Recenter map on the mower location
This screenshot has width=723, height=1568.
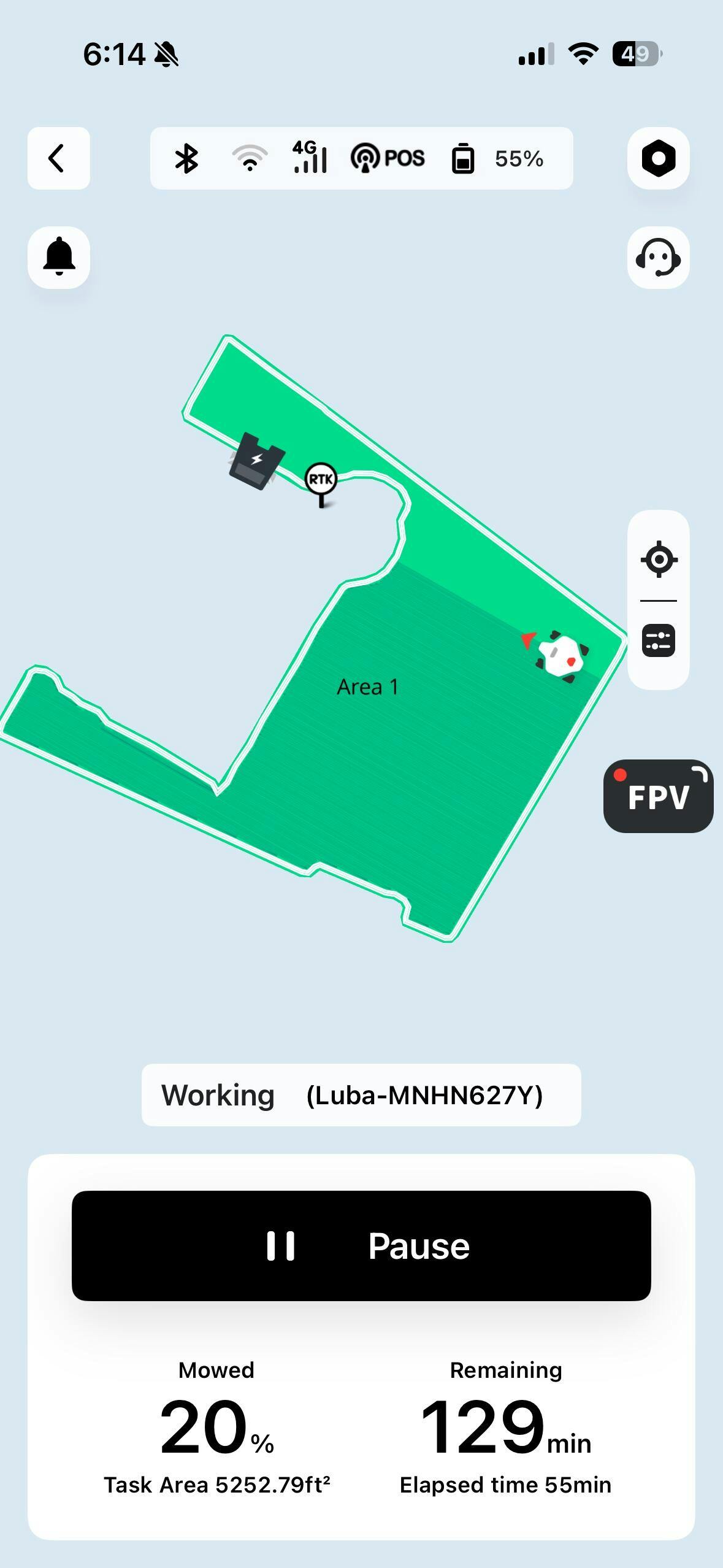(659, 559)
